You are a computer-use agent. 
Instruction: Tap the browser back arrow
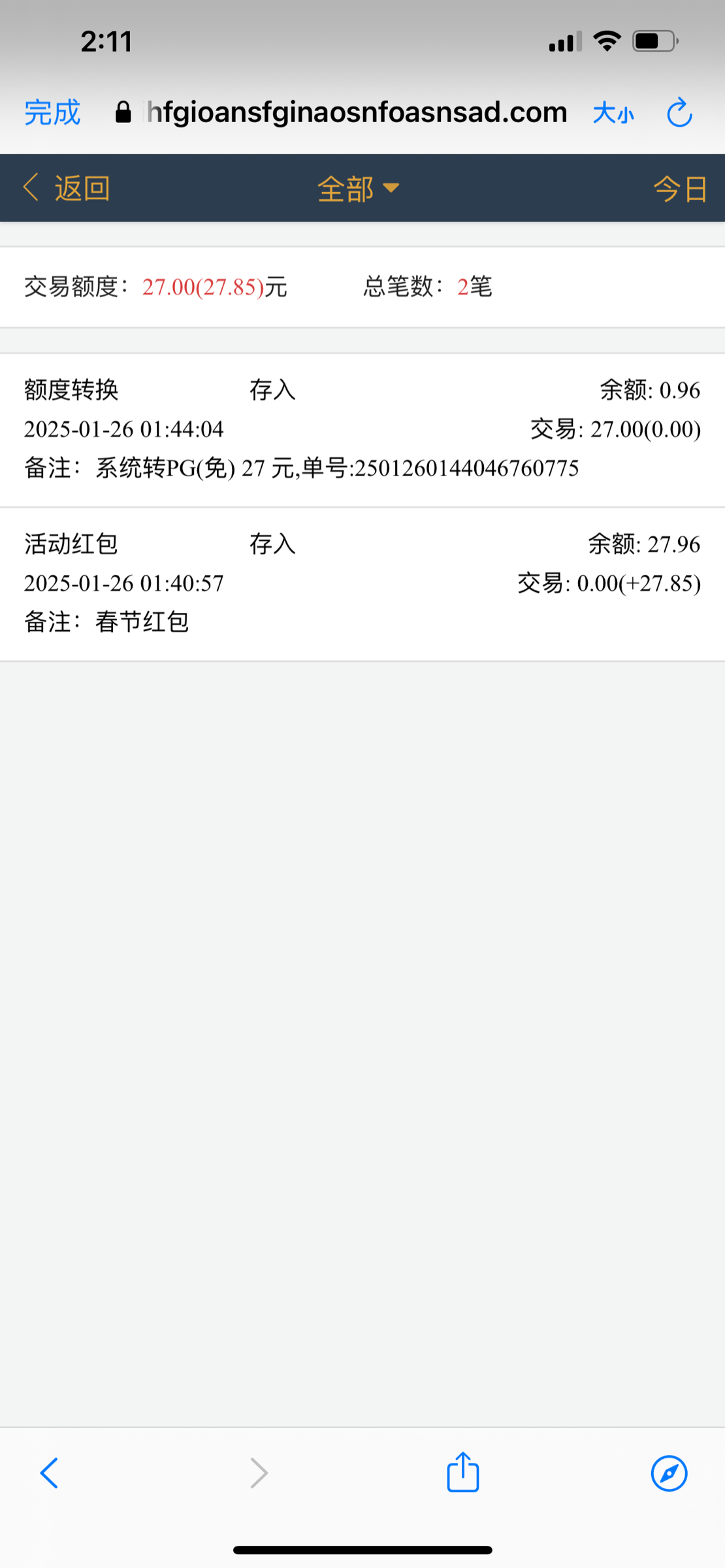click(49, 1473)
